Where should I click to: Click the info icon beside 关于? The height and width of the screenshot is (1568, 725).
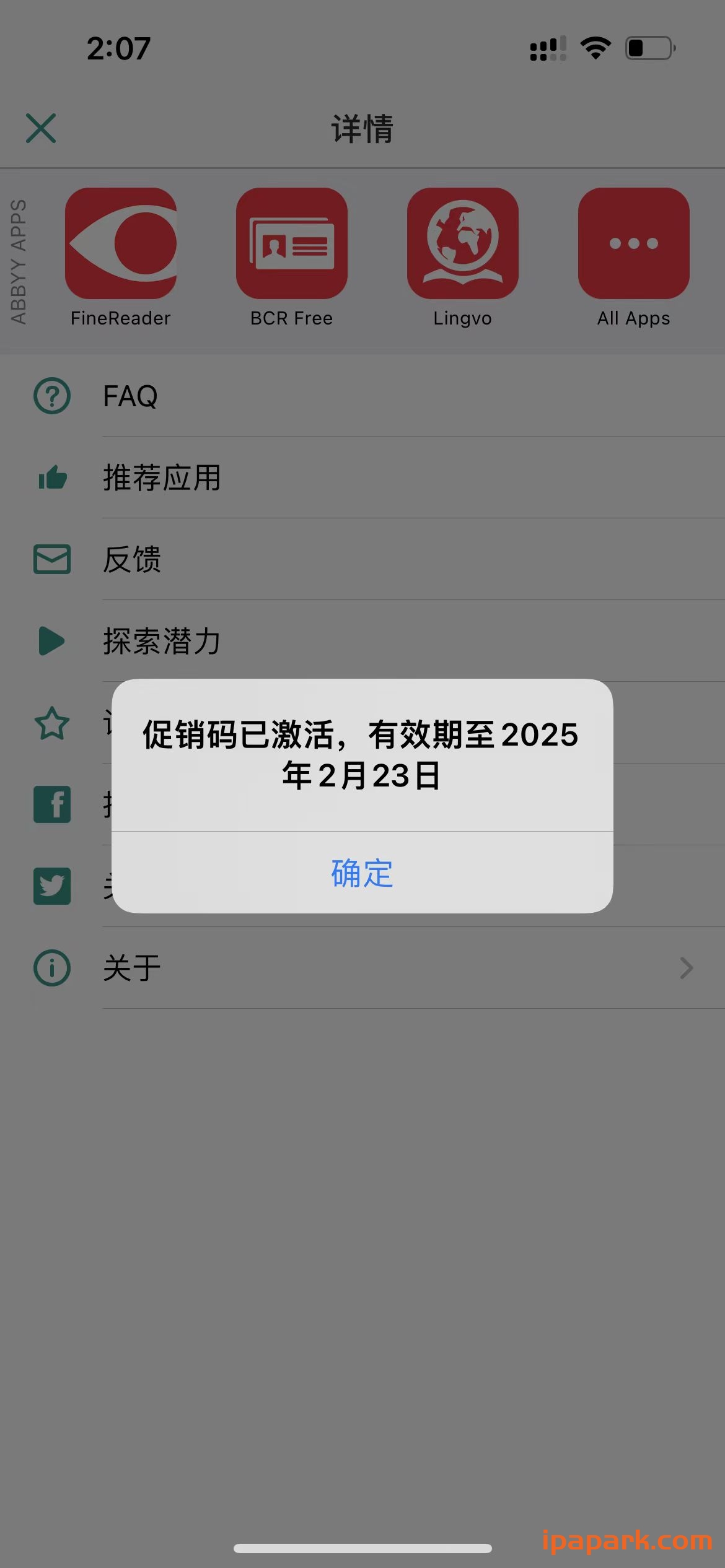52,967
